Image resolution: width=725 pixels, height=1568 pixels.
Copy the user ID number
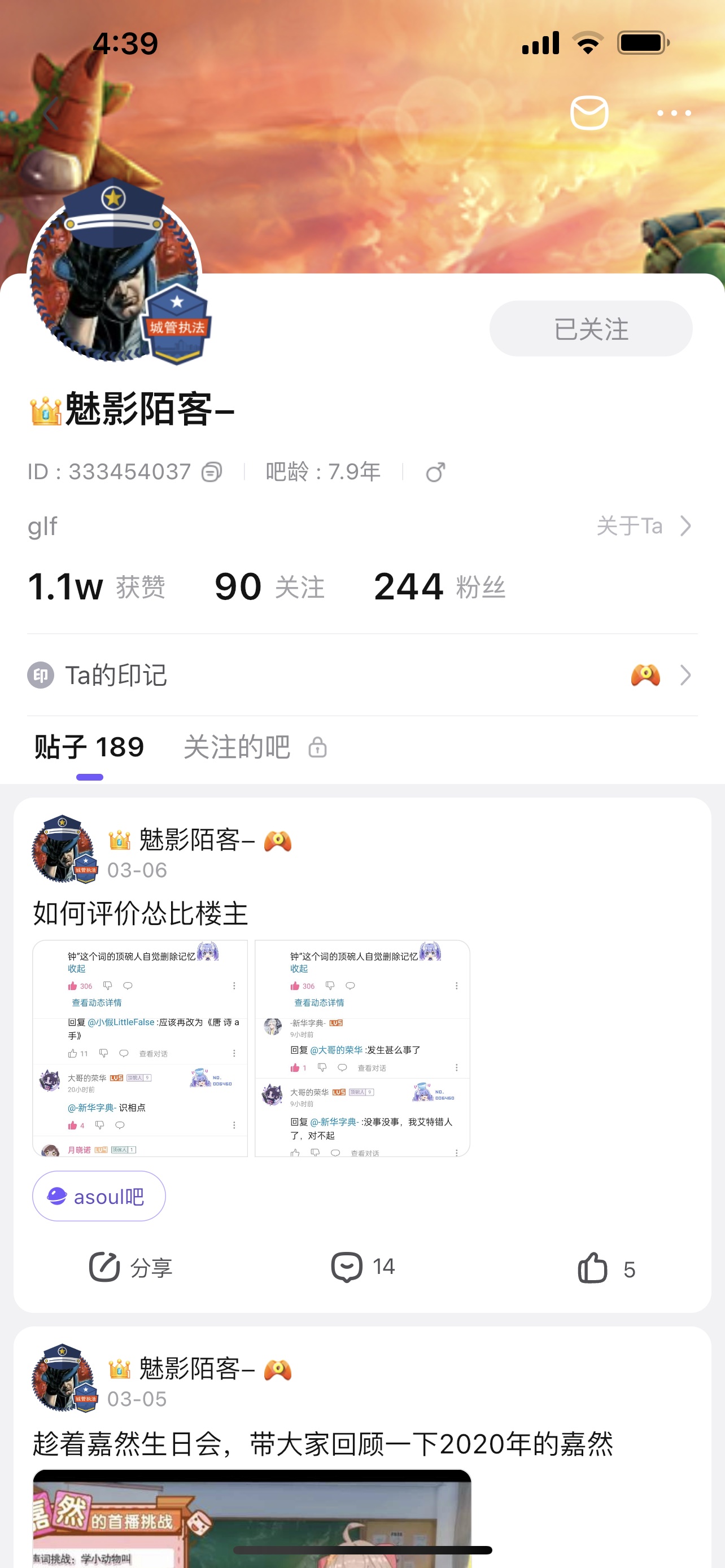click(212, 472)
